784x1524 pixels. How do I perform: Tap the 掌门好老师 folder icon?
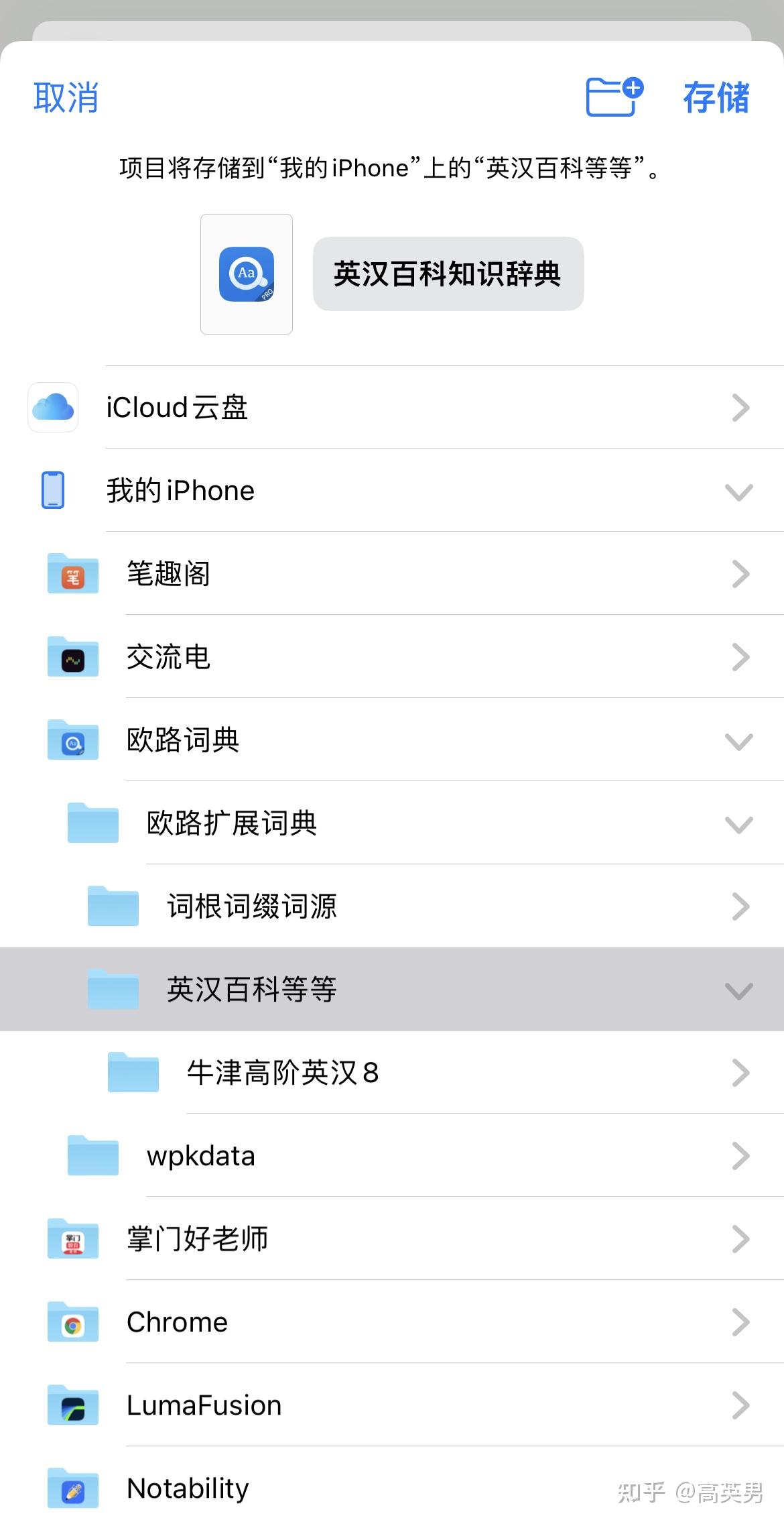(72, 1239)
